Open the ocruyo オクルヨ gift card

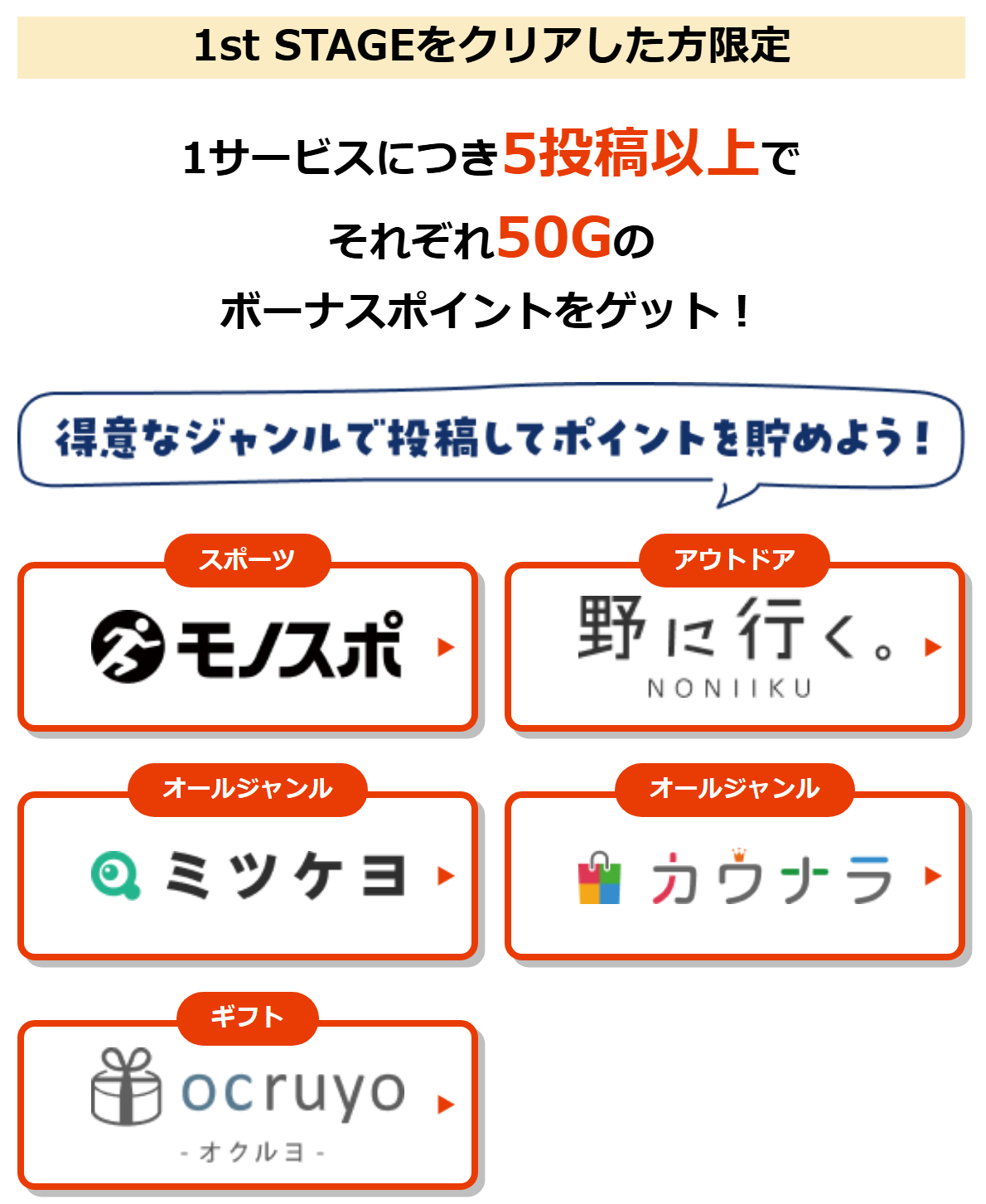(x=247, y=1105)
